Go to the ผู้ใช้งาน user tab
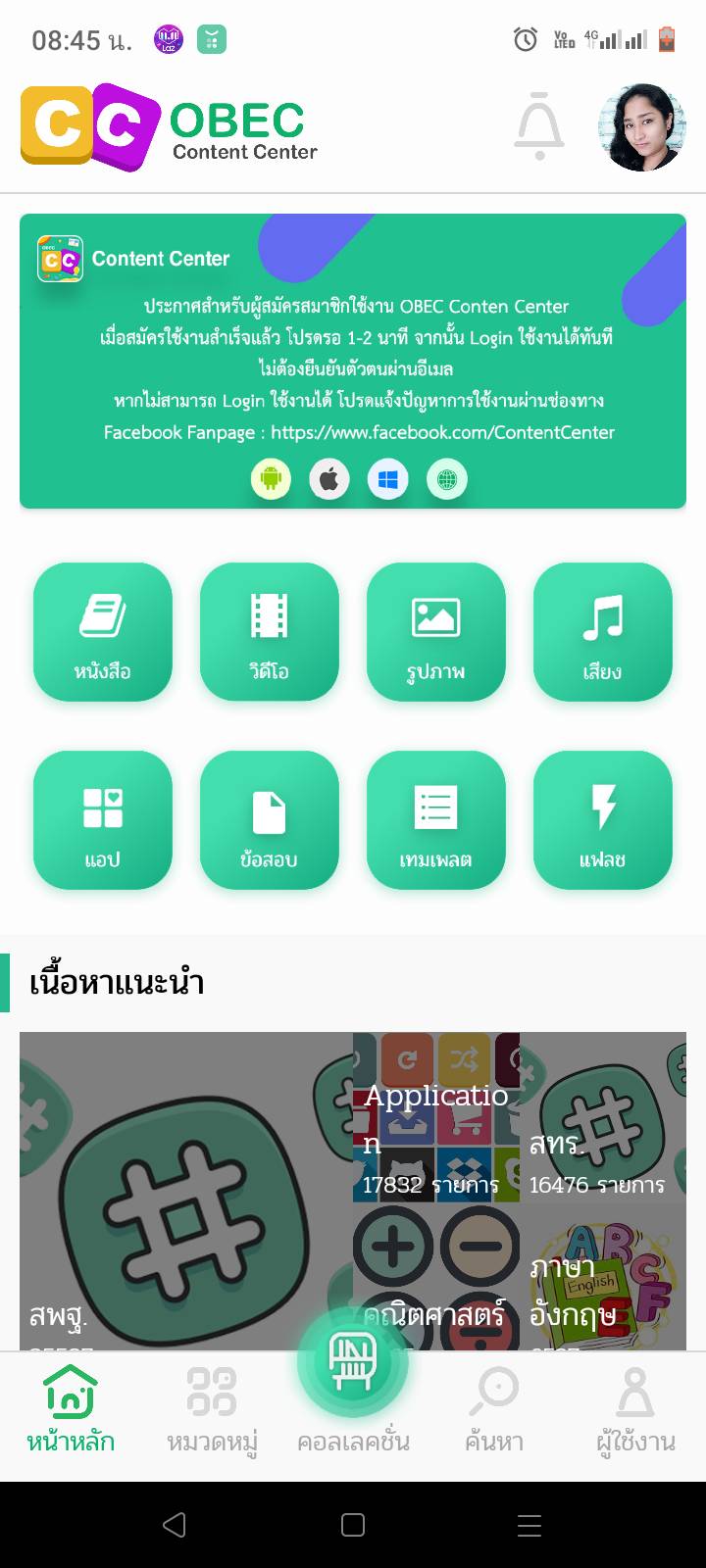This screenshot has width=706, height=1568. click(635, 1412)
